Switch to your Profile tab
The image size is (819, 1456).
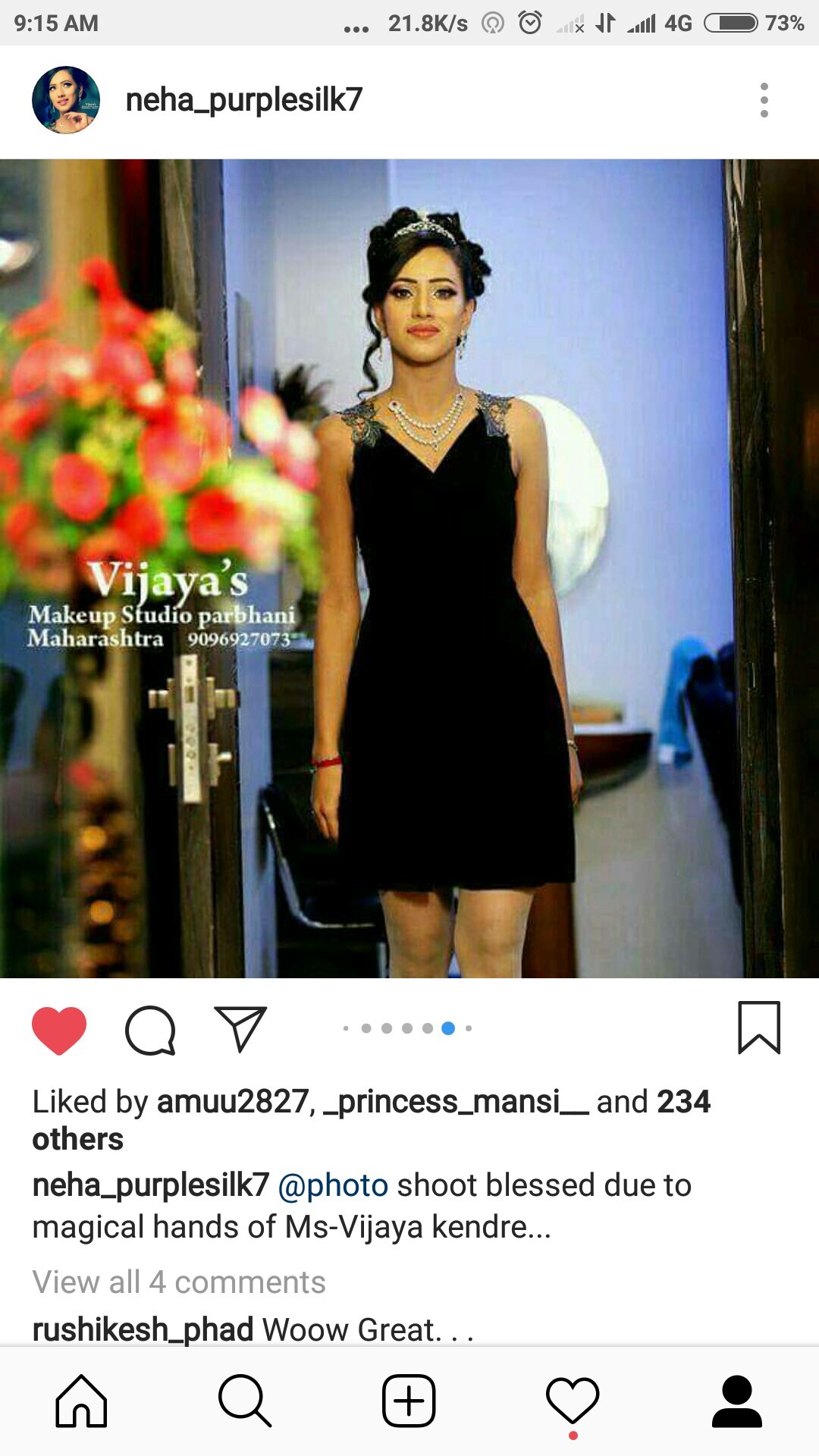click(x=736, y=1401)
